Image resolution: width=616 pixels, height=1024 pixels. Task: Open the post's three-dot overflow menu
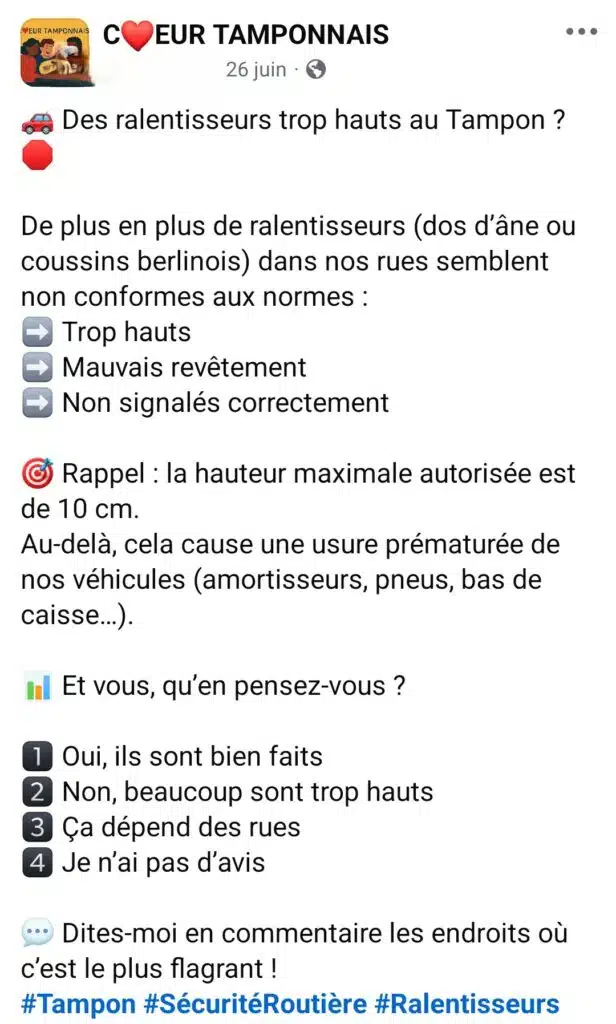[581, 33]
